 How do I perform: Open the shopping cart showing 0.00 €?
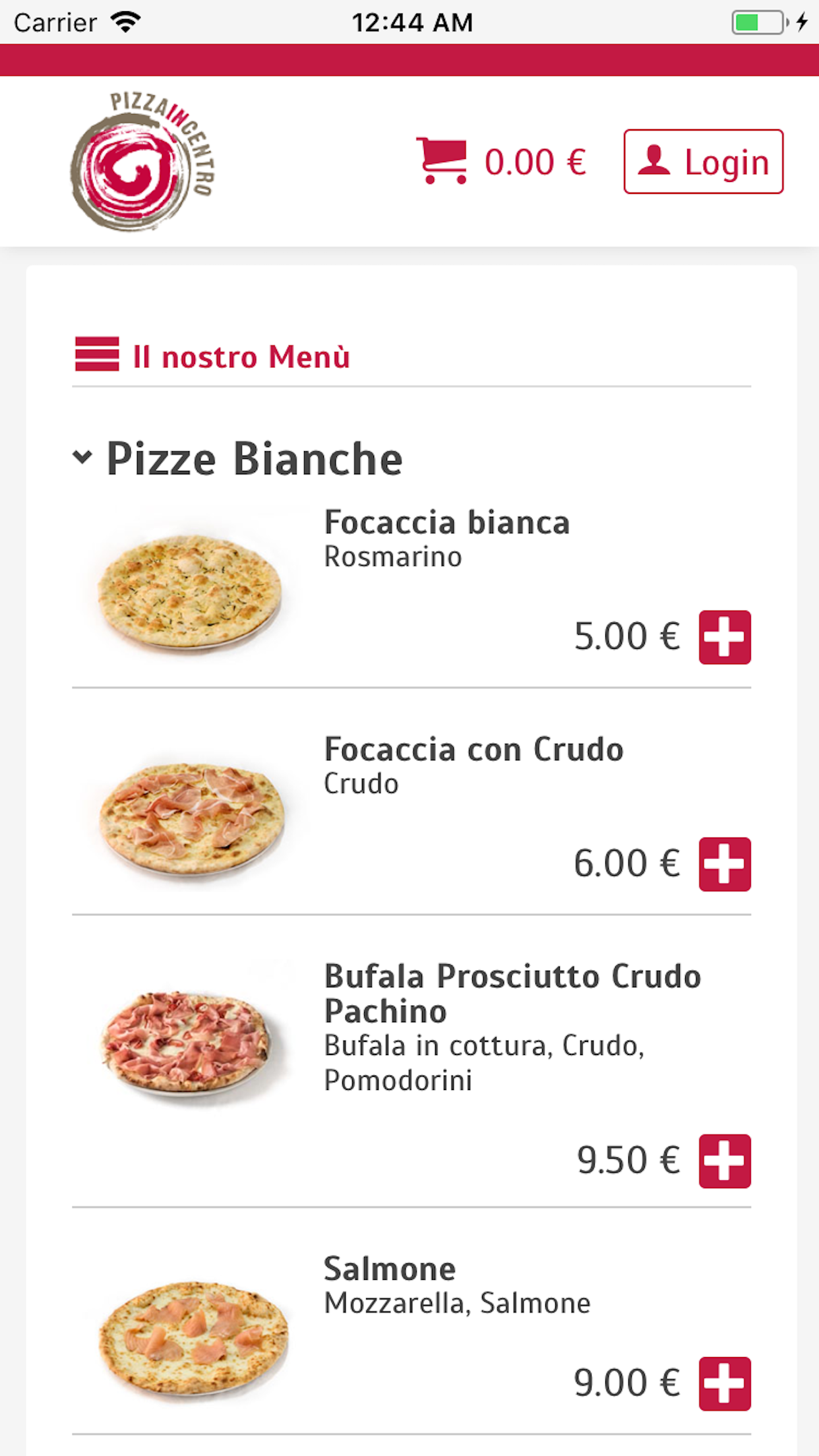click(500, 161)
